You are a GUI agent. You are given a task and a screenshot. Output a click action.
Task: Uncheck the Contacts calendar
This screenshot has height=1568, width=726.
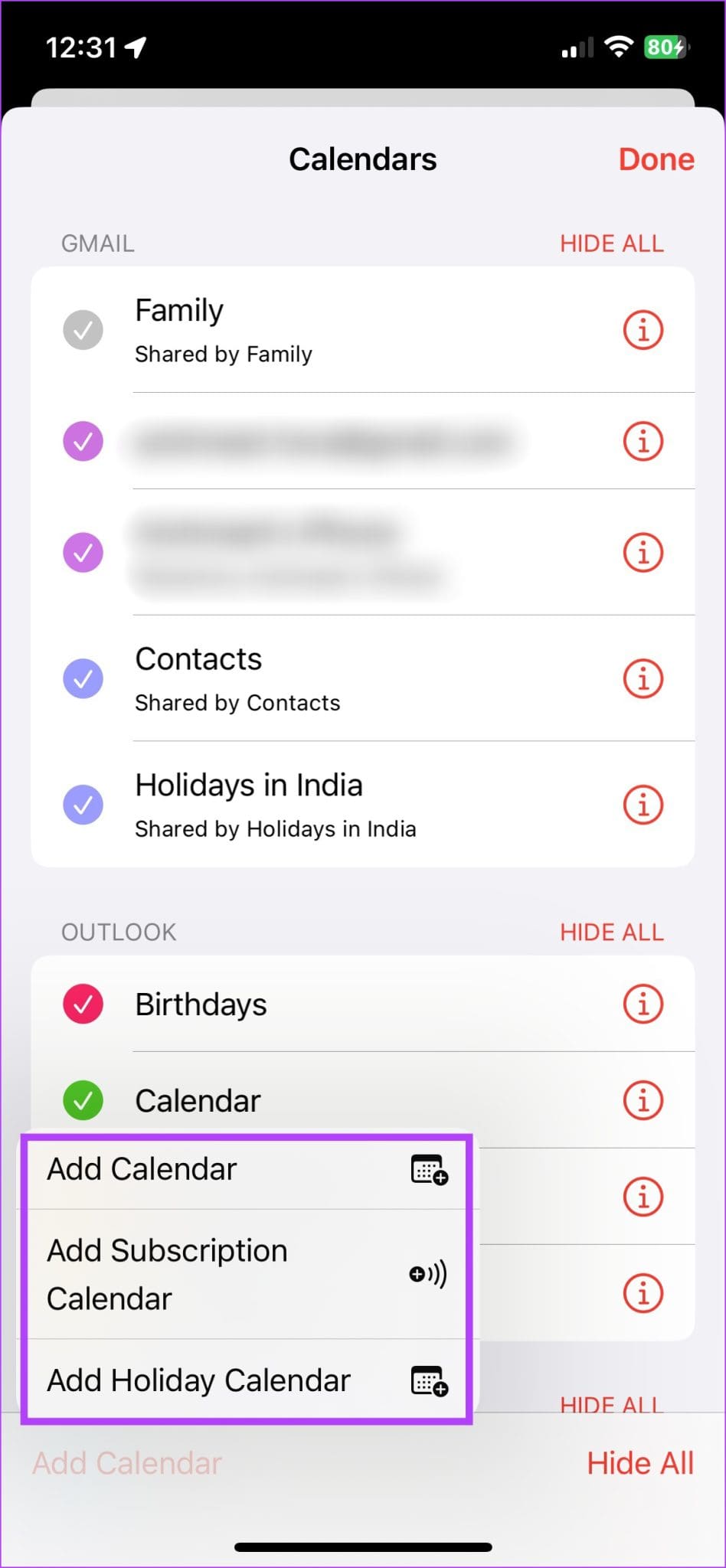tap(83, 678)
